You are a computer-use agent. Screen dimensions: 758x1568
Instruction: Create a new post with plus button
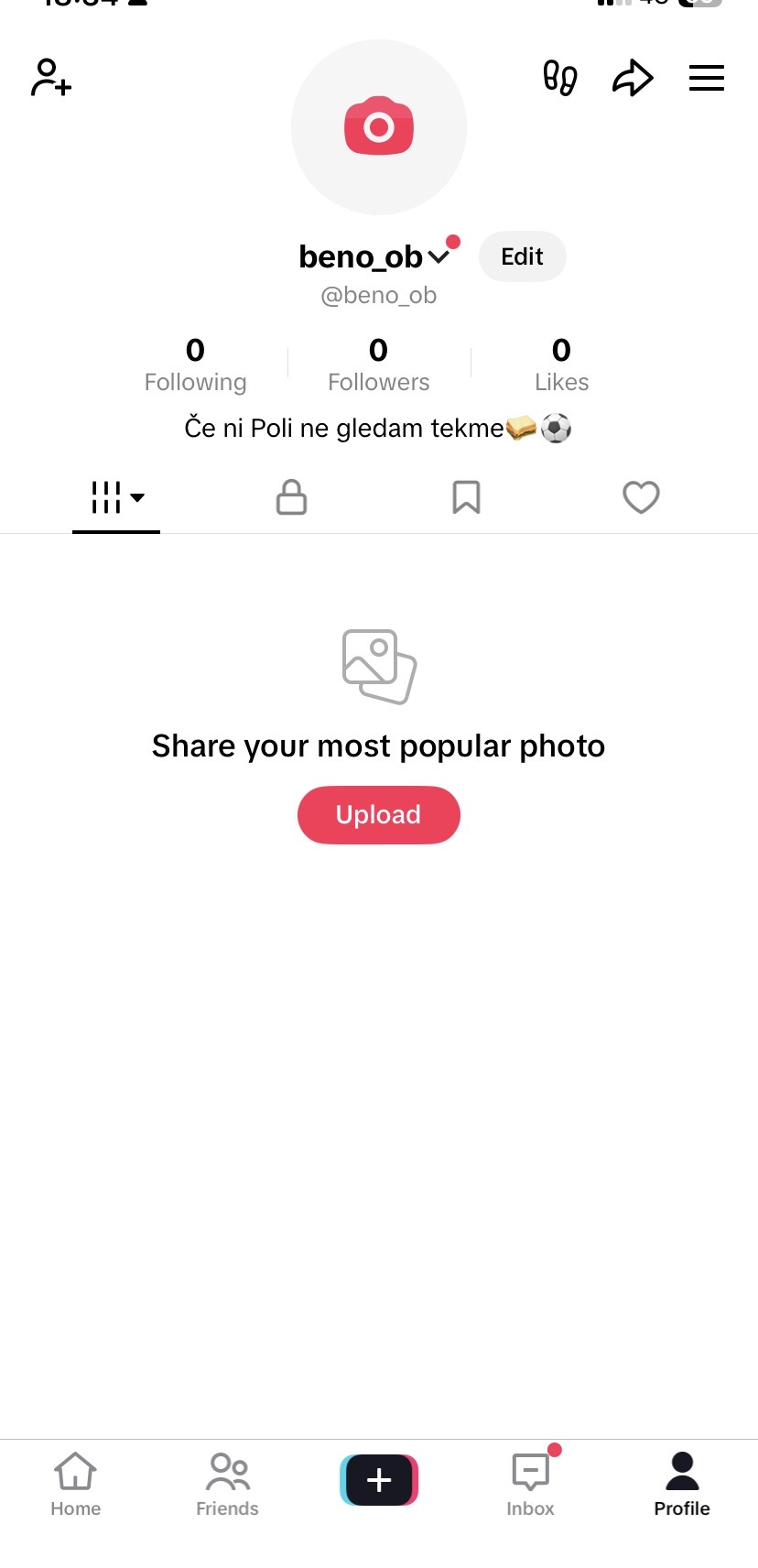click(x=379, y=1480)
